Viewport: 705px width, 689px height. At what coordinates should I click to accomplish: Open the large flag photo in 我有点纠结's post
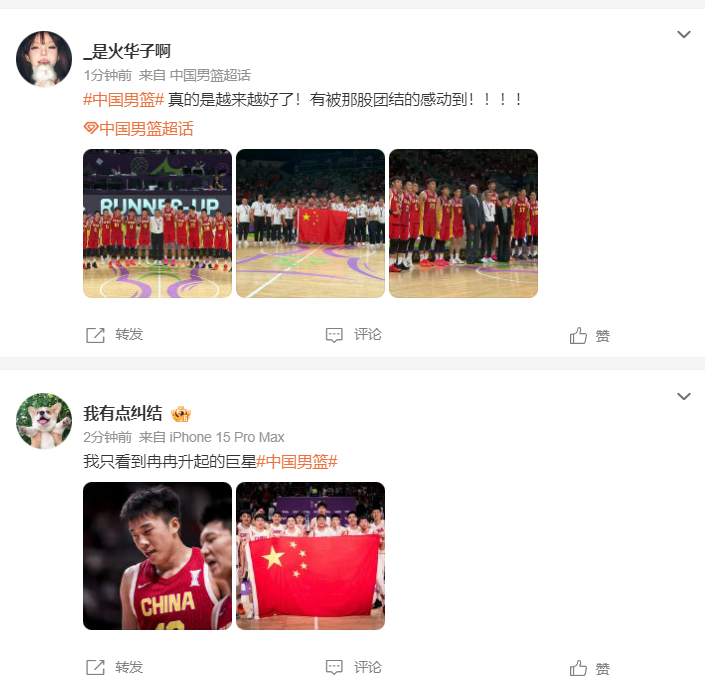tap(310, 556)
